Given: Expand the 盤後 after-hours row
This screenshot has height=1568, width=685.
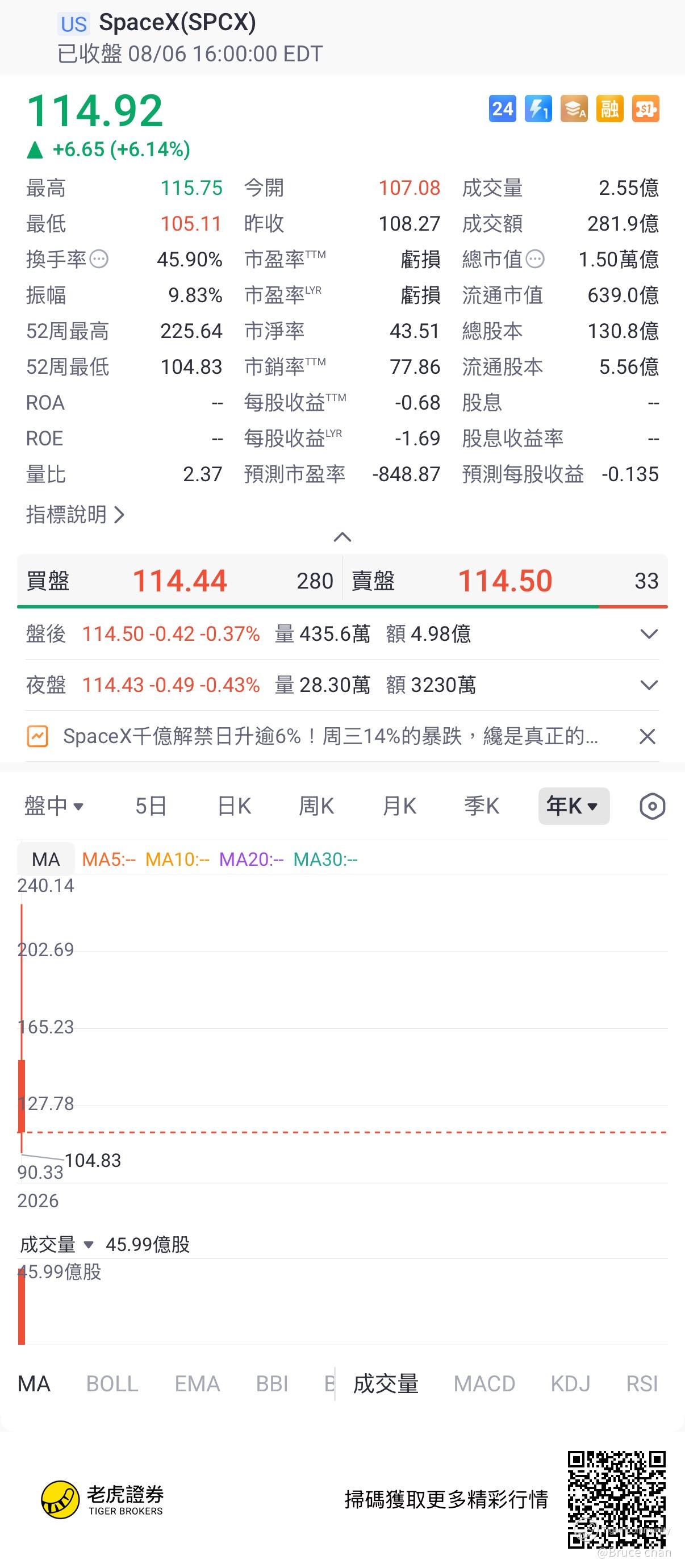Looking at the screenshot, I should pyautogui.click(x=649, y=634).
